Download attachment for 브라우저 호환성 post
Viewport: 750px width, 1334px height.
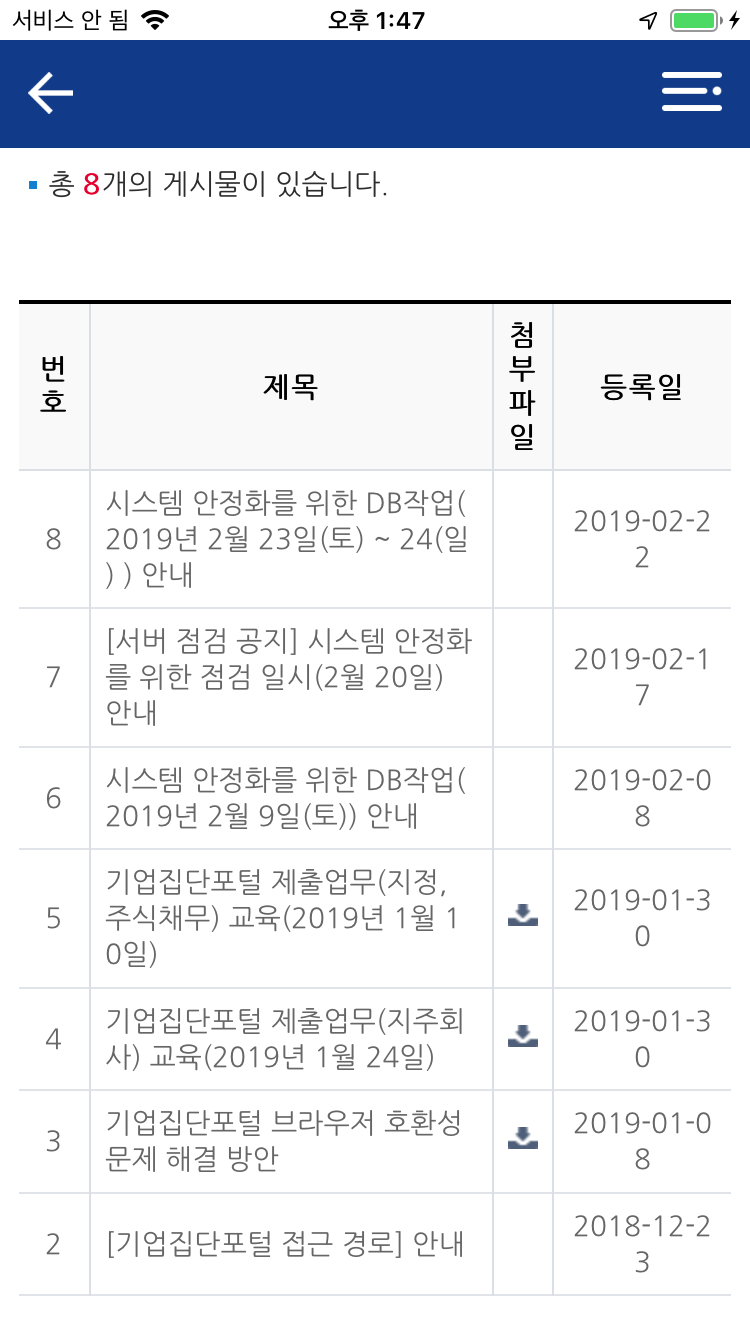pos(523,1138)
